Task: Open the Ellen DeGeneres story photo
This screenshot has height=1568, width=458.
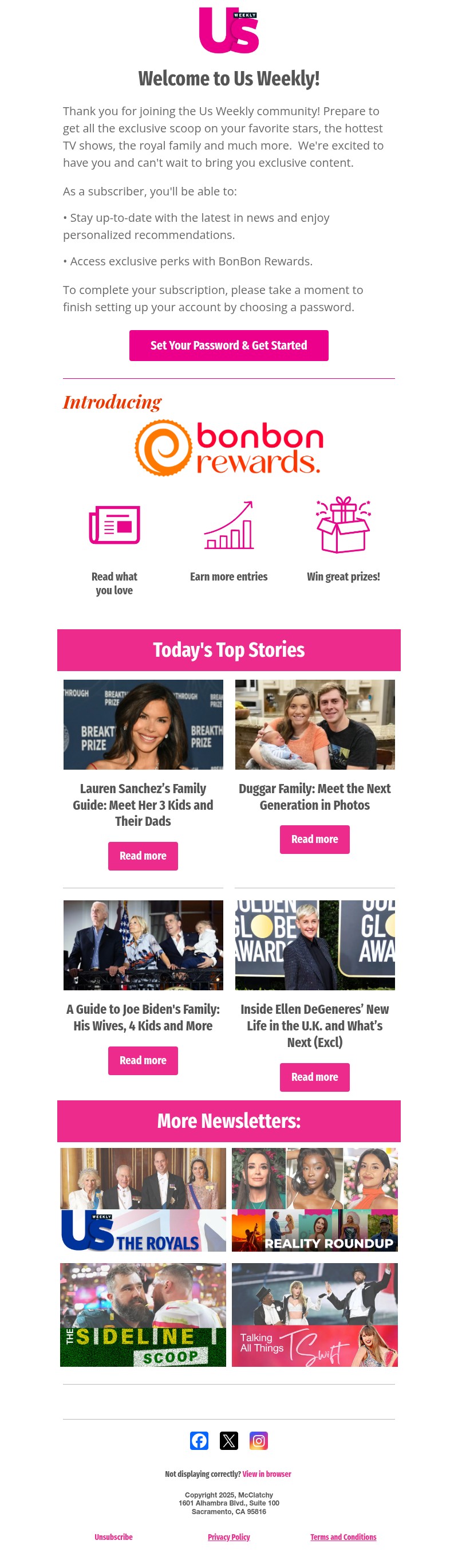Action: tap(314, 944)
